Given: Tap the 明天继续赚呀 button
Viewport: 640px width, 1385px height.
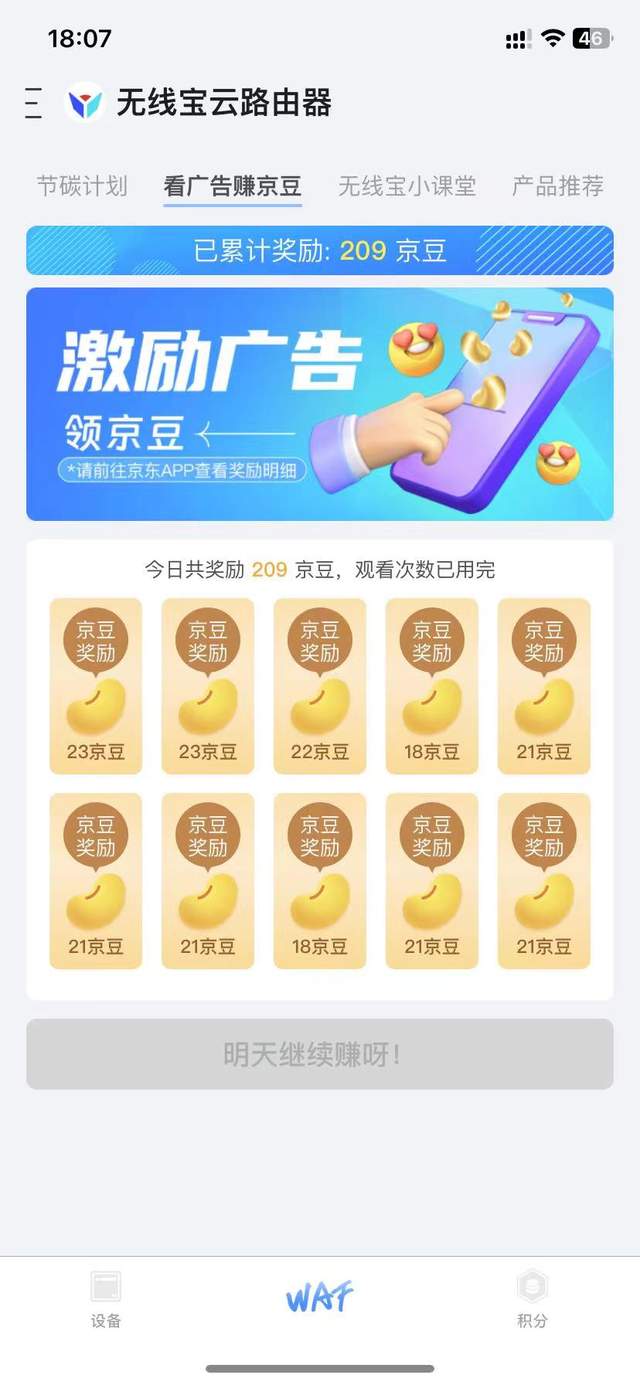Looking at the screenshot, I should coord(320,1054).
